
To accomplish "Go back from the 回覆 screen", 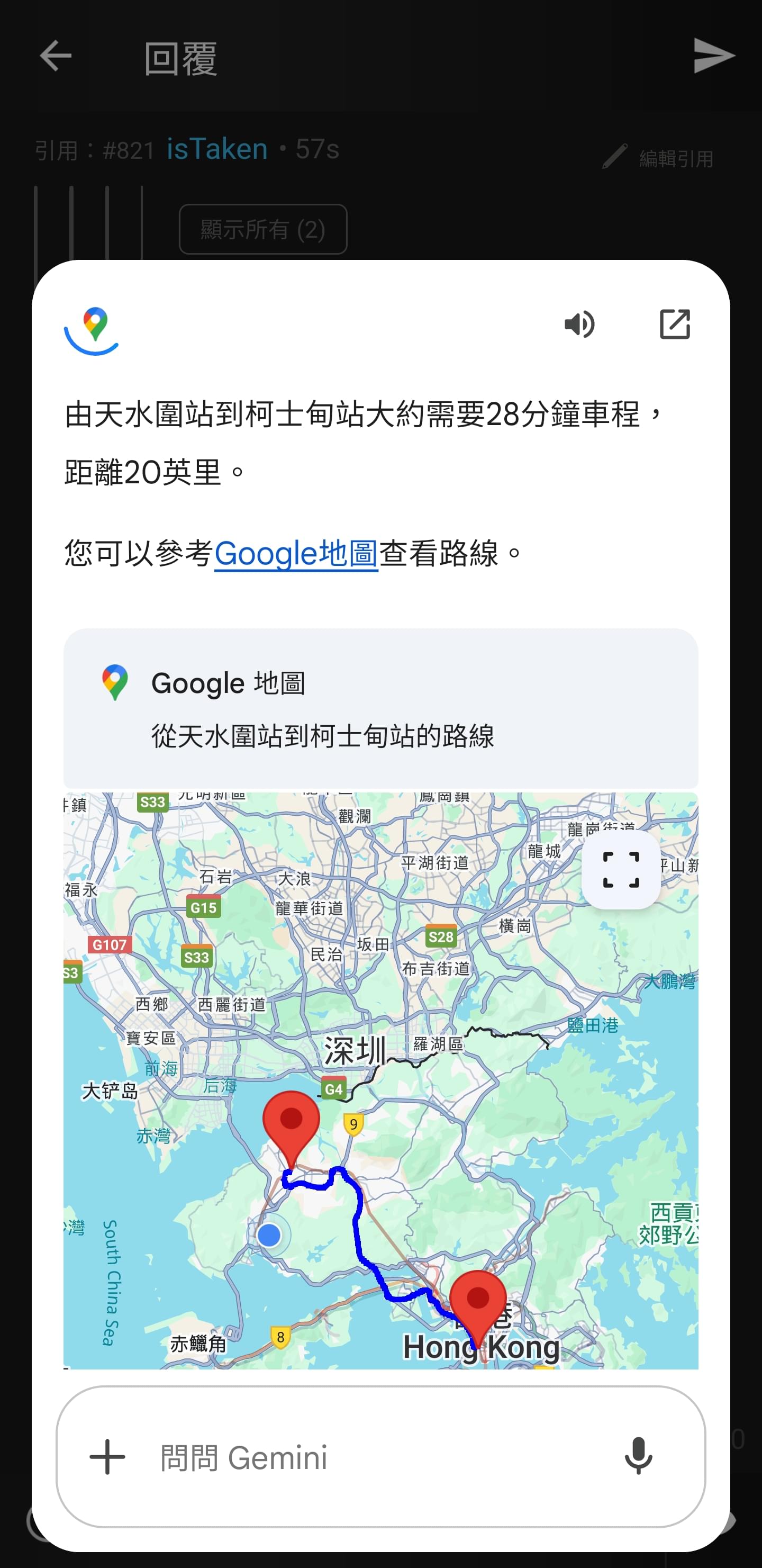I will (56, 57).
